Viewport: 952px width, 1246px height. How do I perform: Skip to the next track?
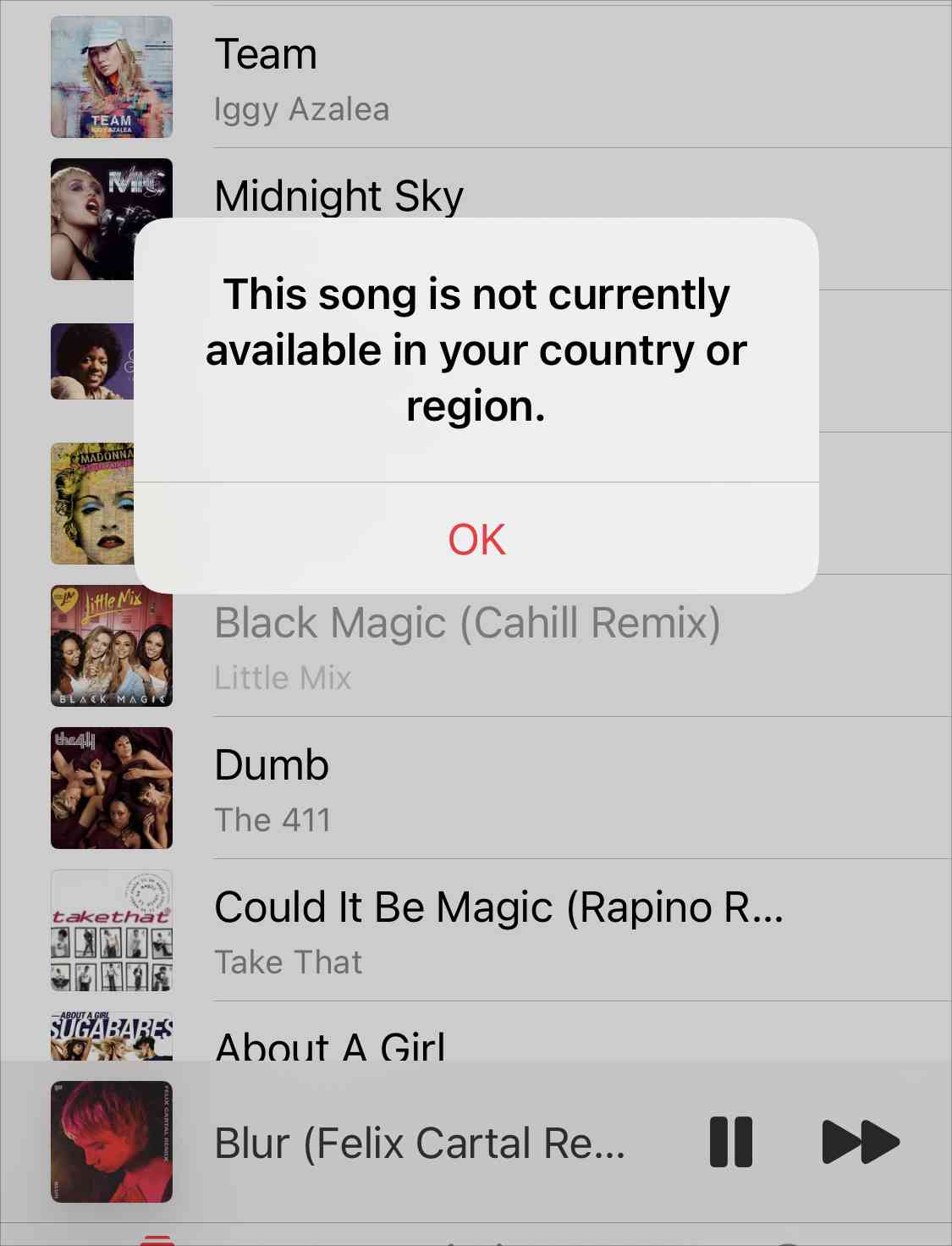coord(860,1142)
